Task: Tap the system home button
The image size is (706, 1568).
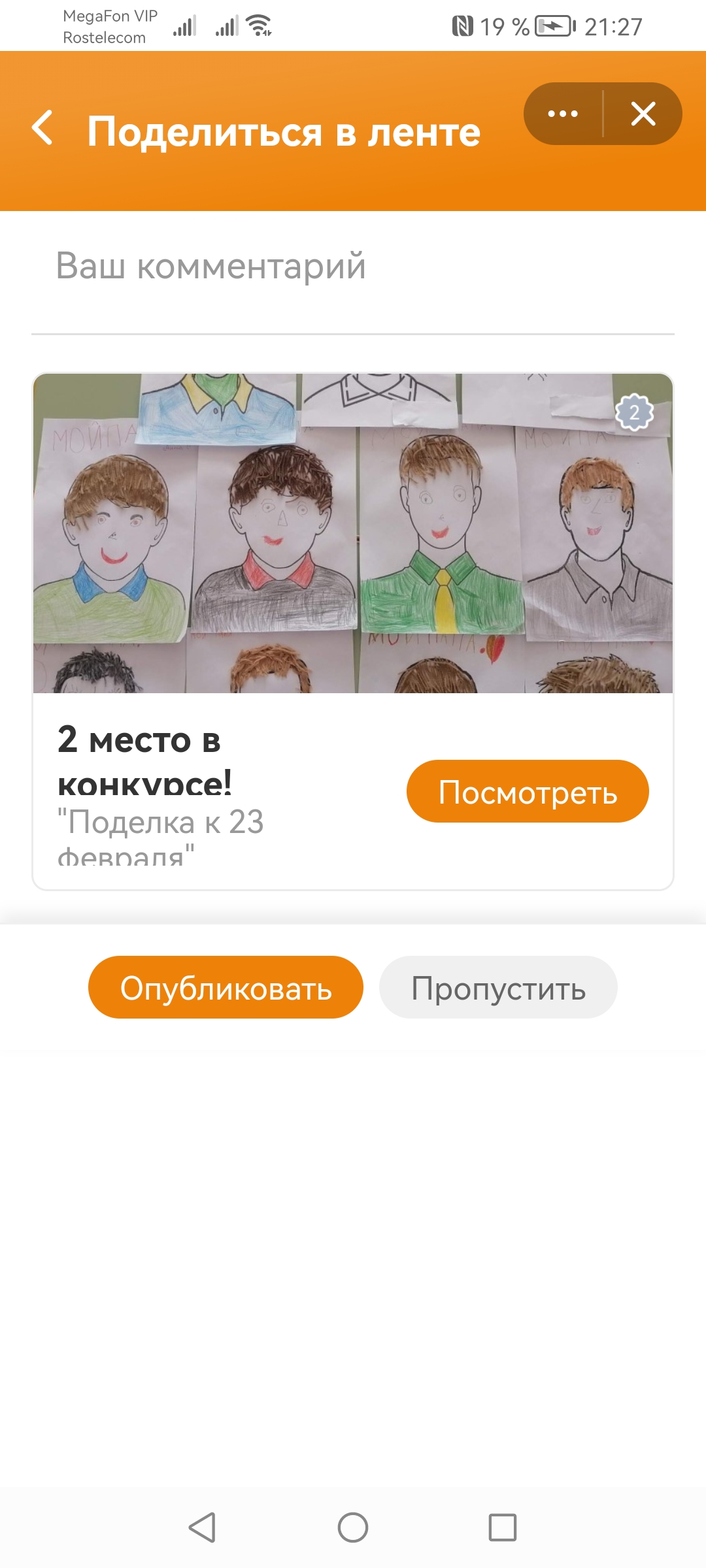Action: pos(353,1527)
